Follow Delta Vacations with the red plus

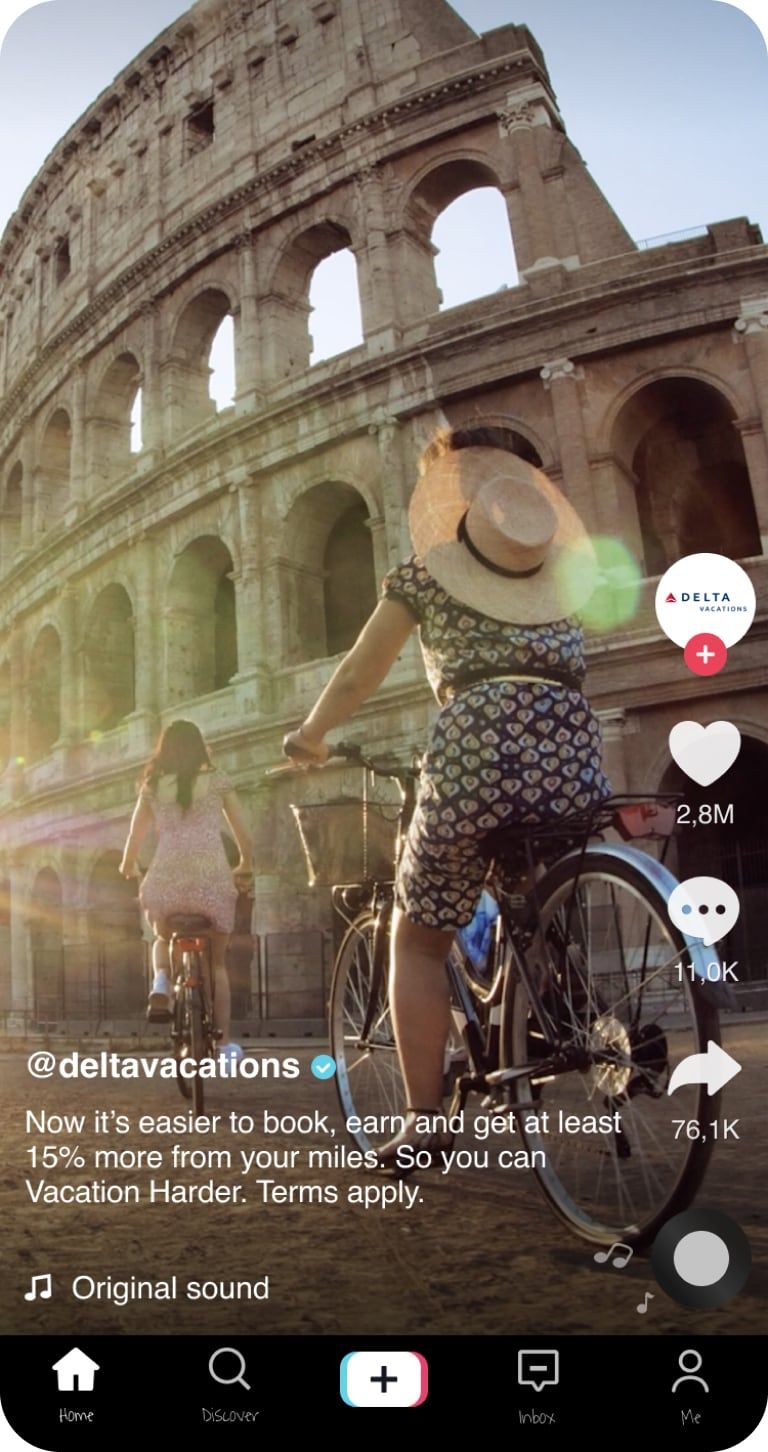(x=705, y=656)
